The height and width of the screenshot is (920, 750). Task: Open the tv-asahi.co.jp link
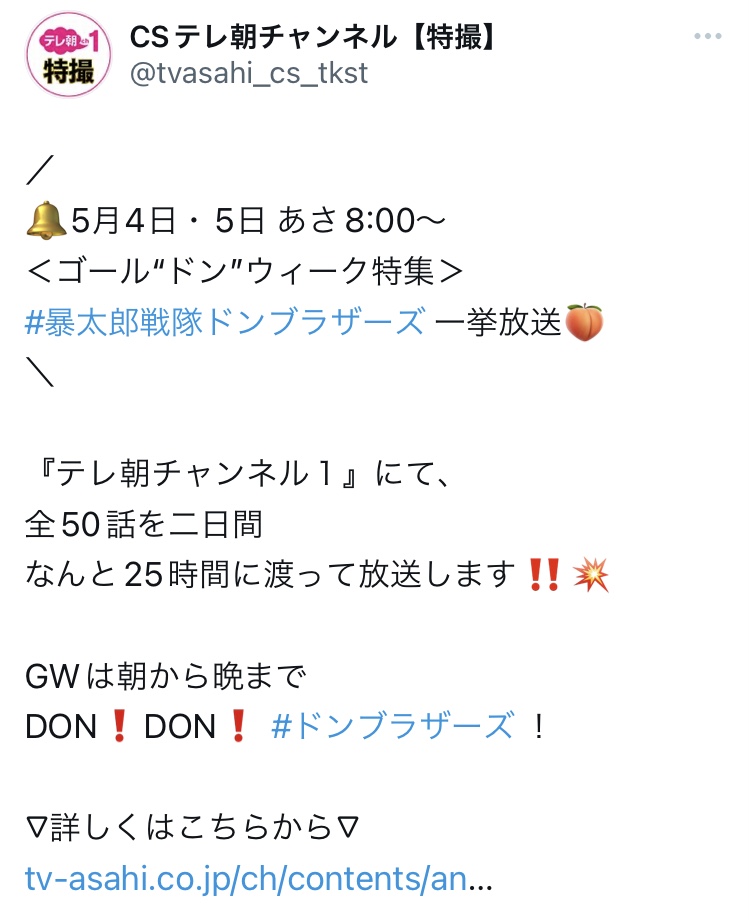click(x=258, y=879)
